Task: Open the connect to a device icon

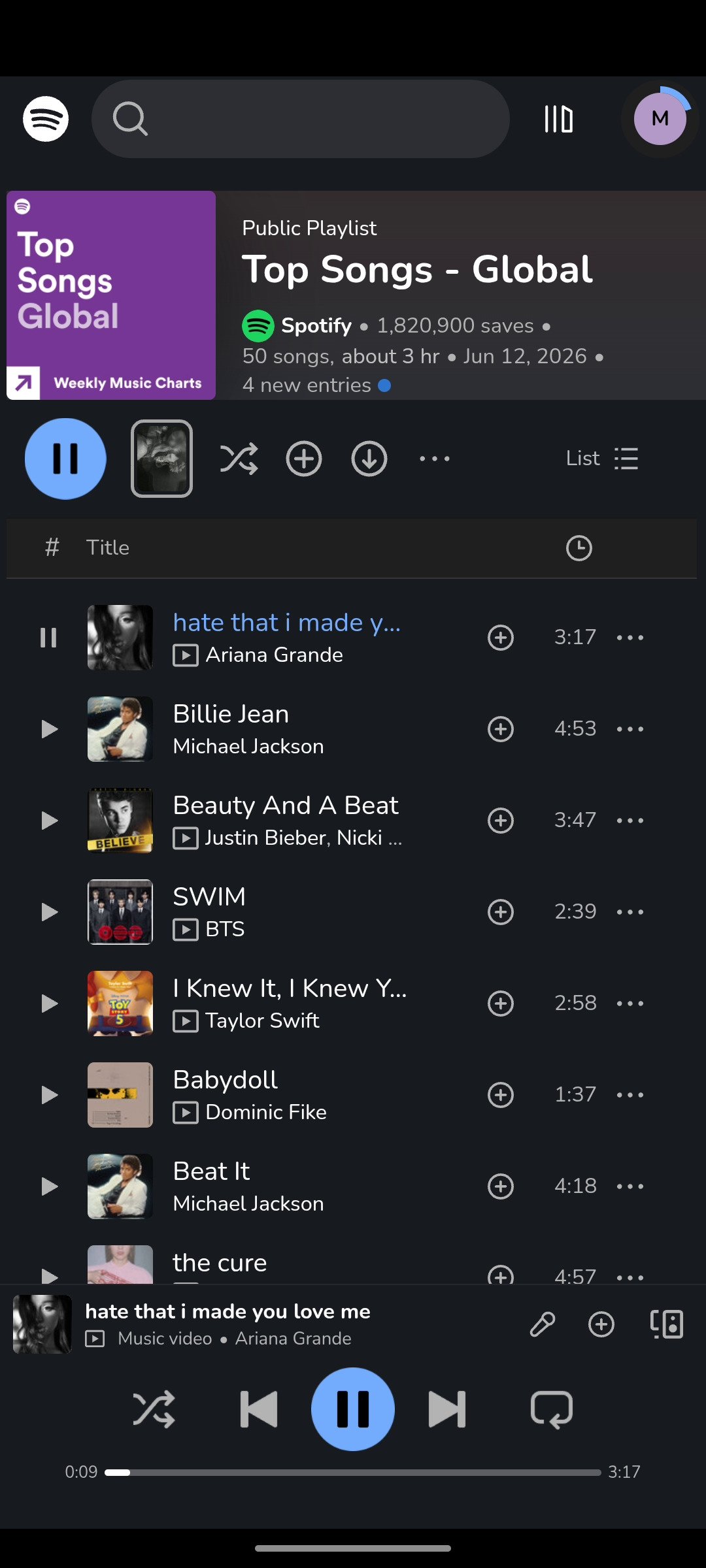Action: coord(667,1324)
